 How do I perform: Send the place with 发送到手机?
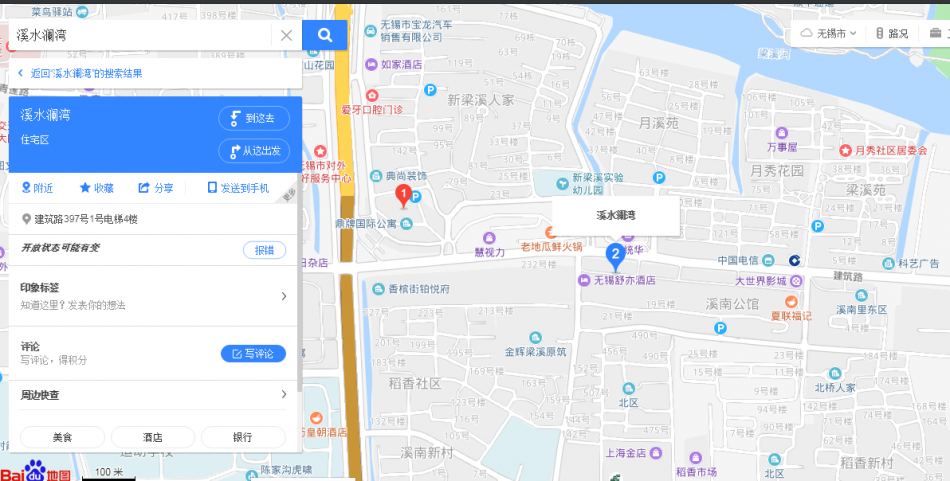pos(238,188)
